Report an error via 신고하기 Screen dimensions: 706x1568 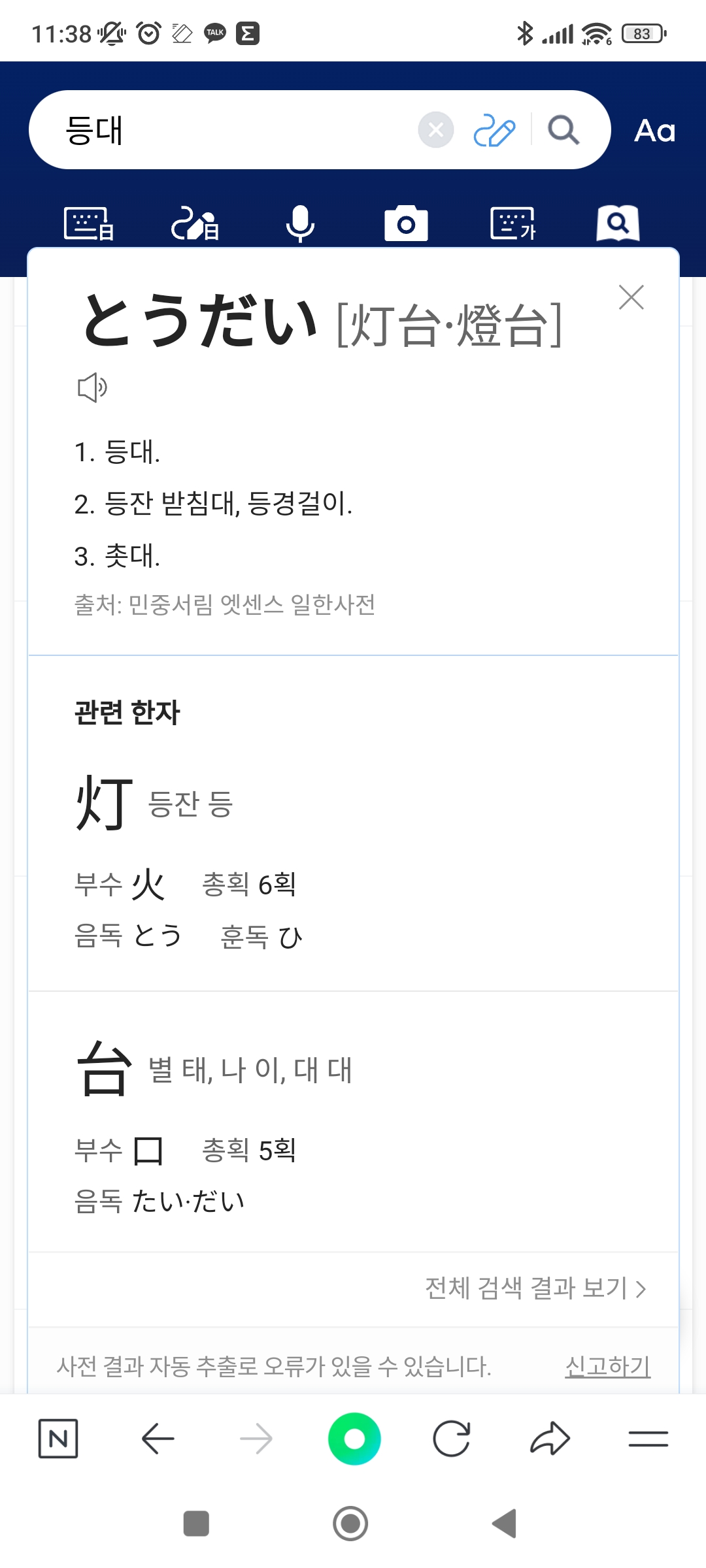click(x=607, y=1365)
